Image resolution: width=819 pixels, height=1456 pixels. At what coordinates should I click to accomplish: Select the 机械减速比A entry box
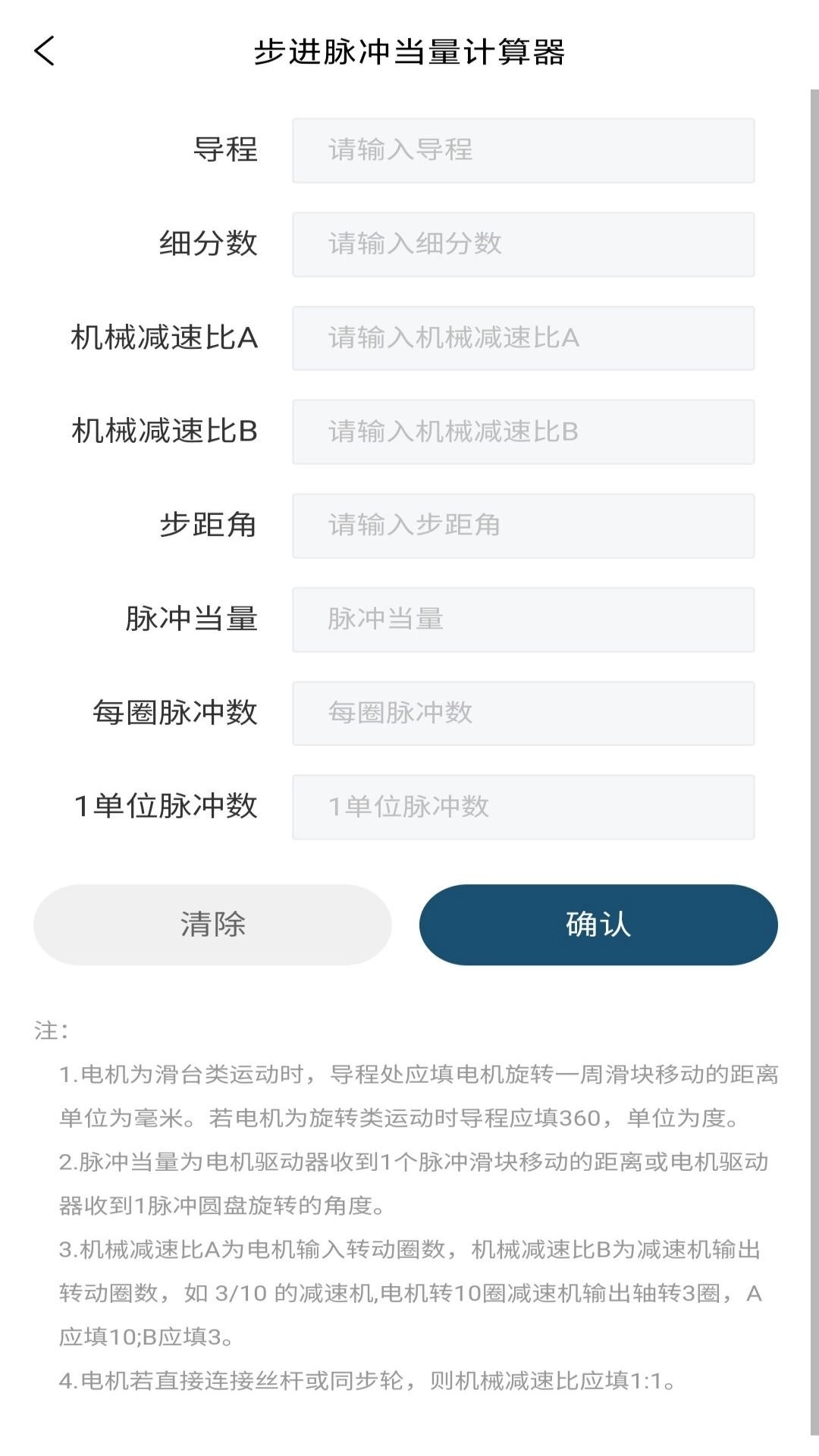(523, 338)
